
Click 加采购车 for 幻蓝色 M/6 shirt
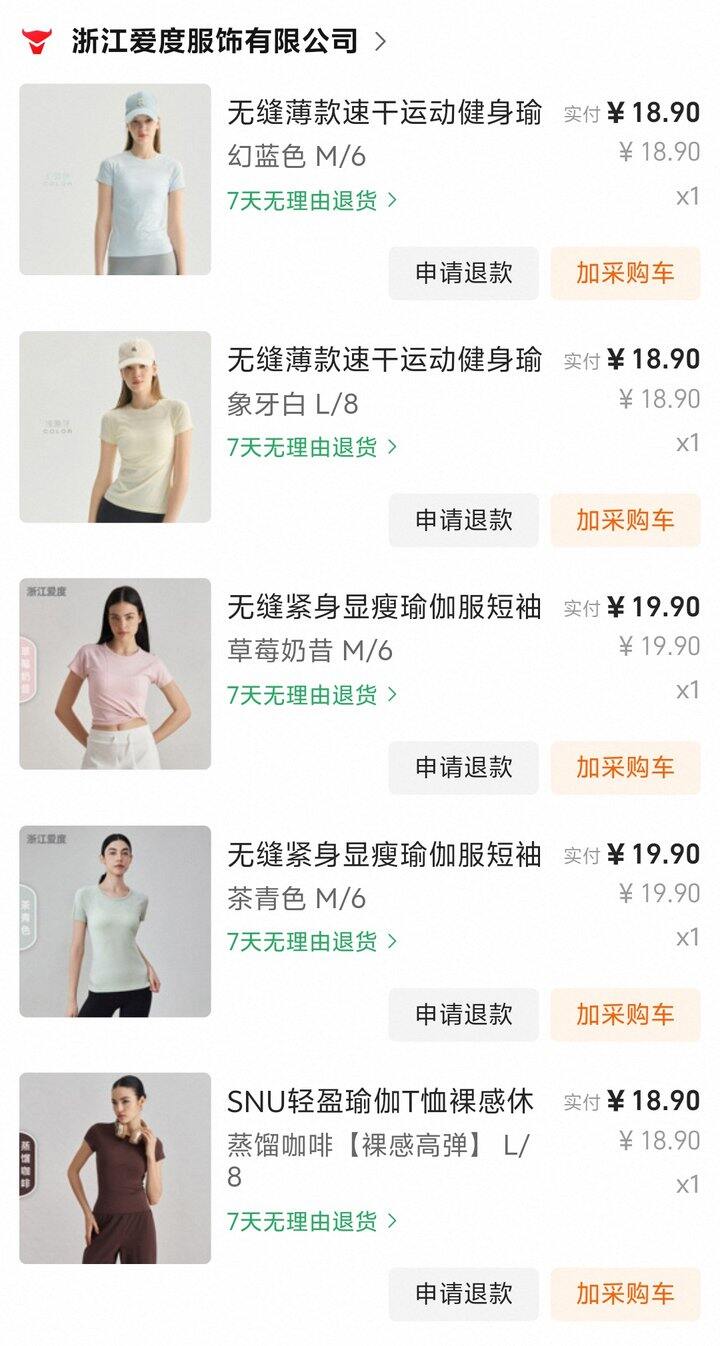pyautogui.click(x=625, y=272)
